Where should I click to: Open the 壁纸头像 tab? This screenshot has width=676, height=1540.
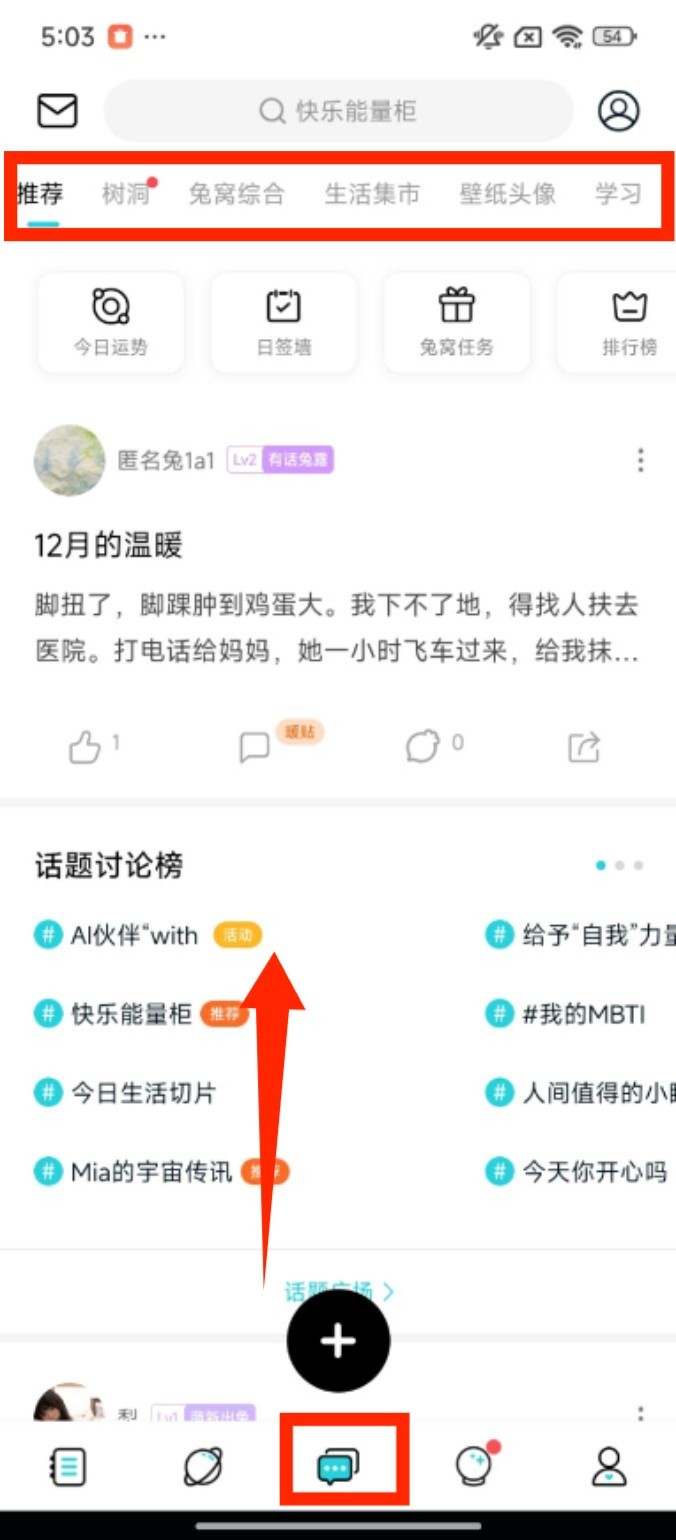pos(507,193)
